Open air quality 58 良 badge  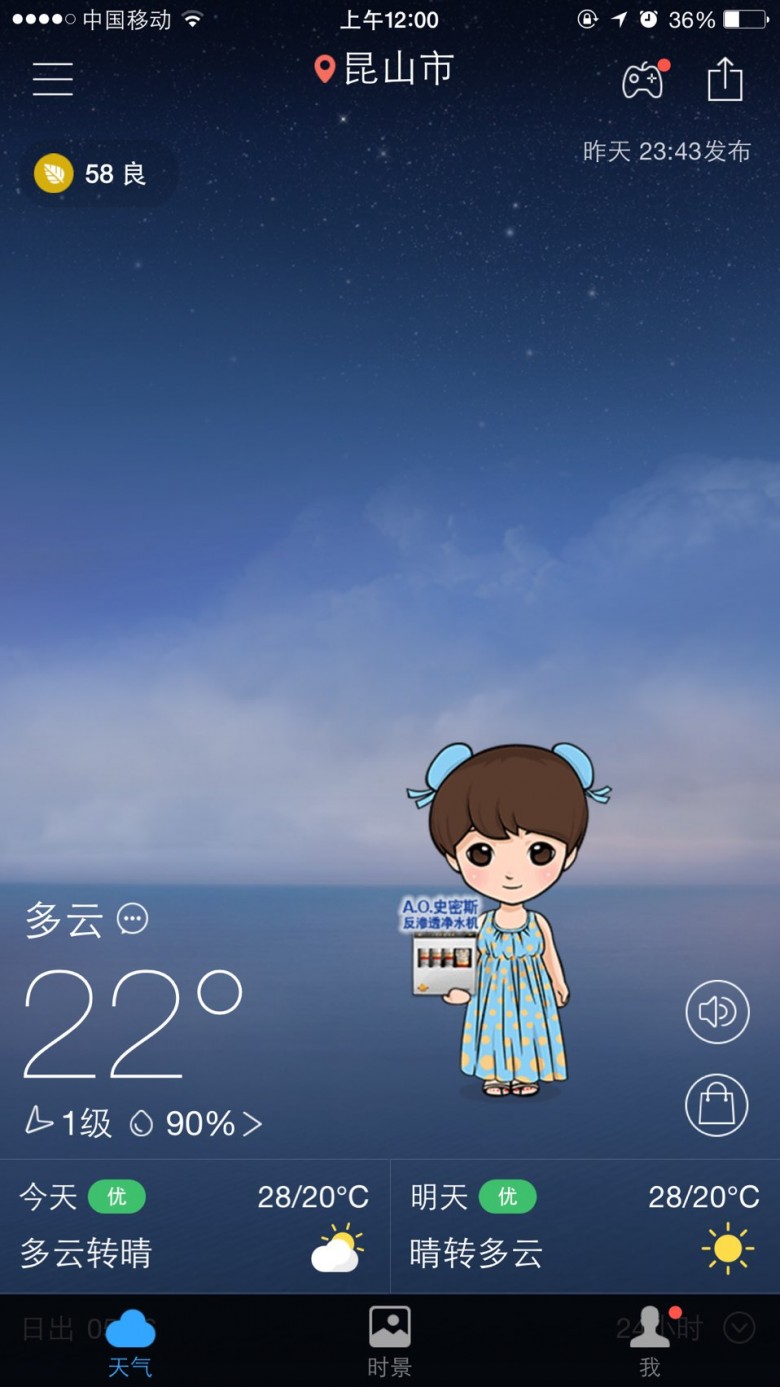pyautogui.click(x=92, y=174)
